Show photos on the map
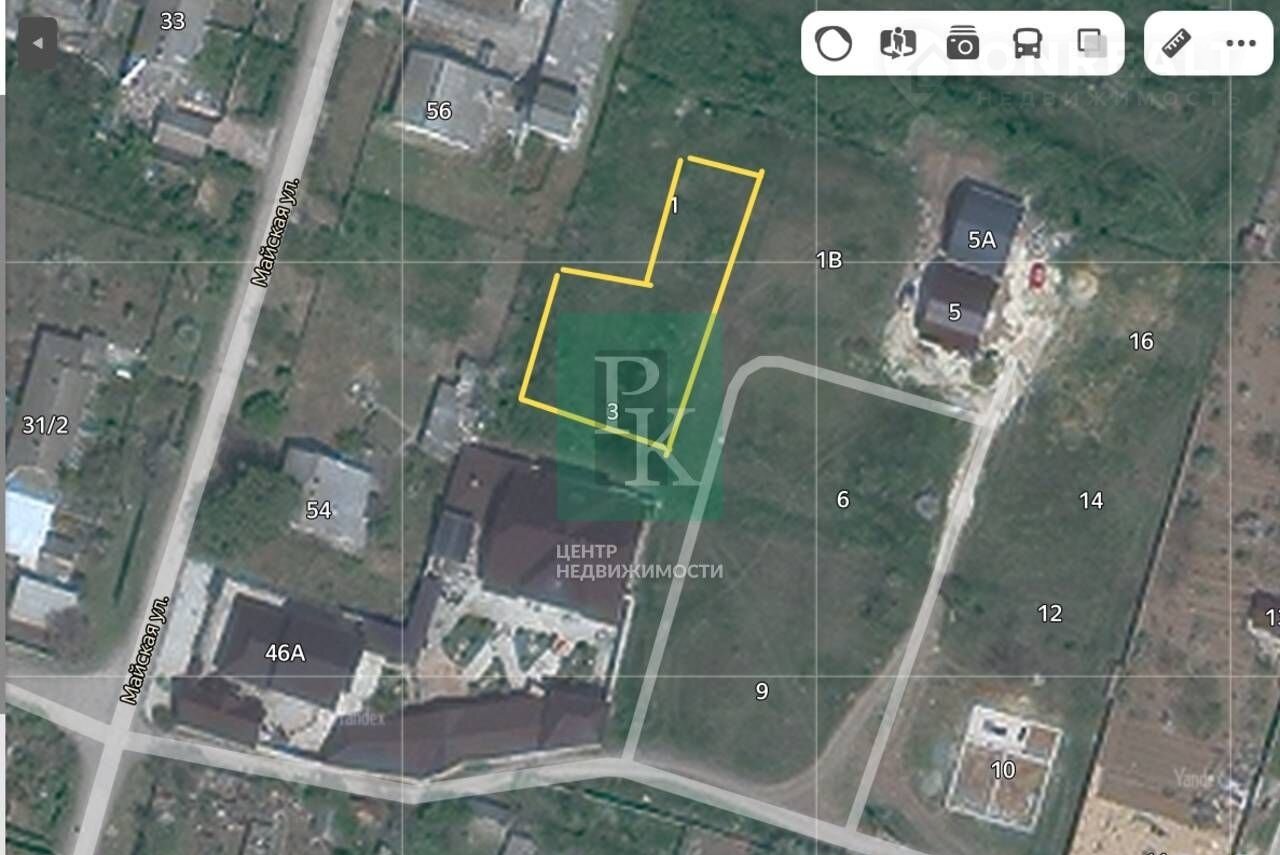The image size is (1280, 855). click(962, 43)
